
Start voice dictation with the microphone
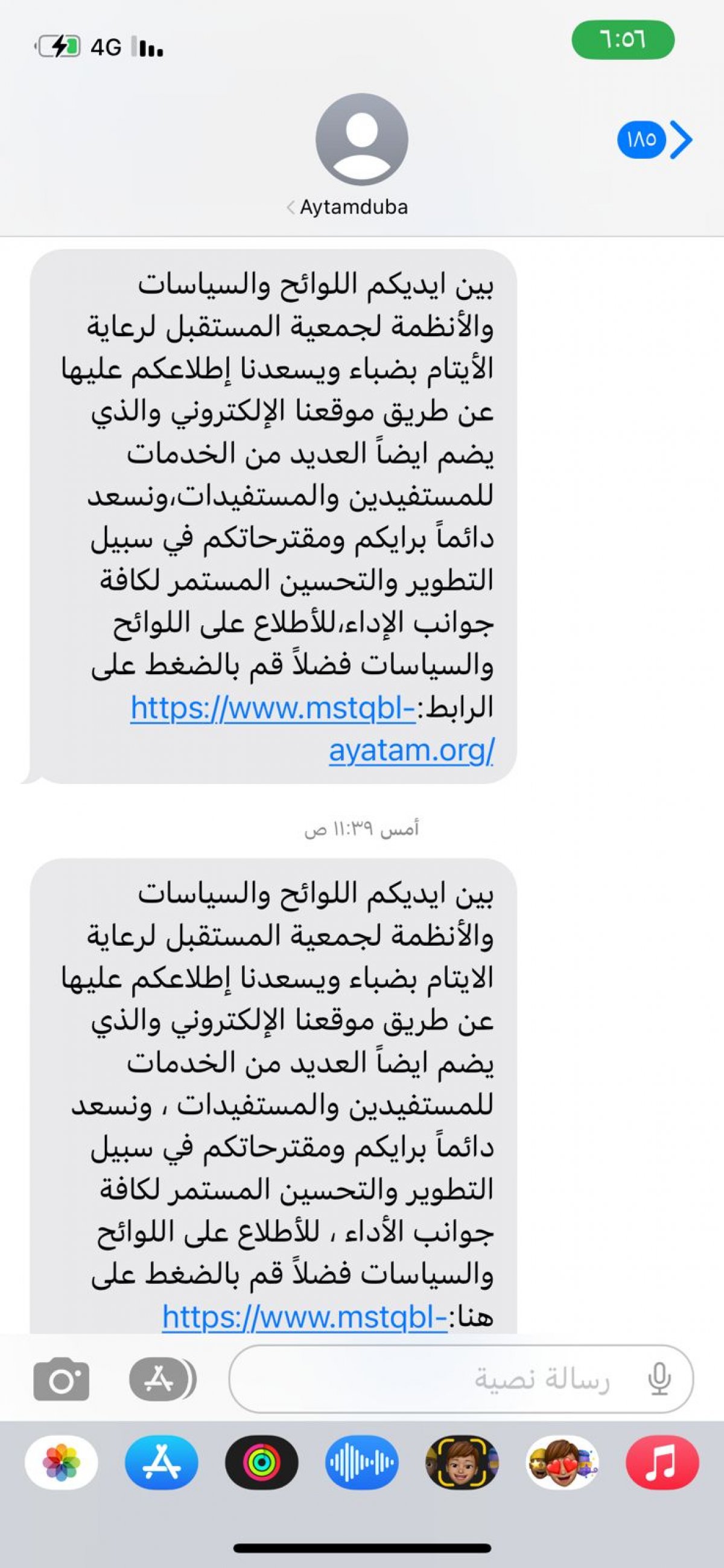pos(659,1378)
